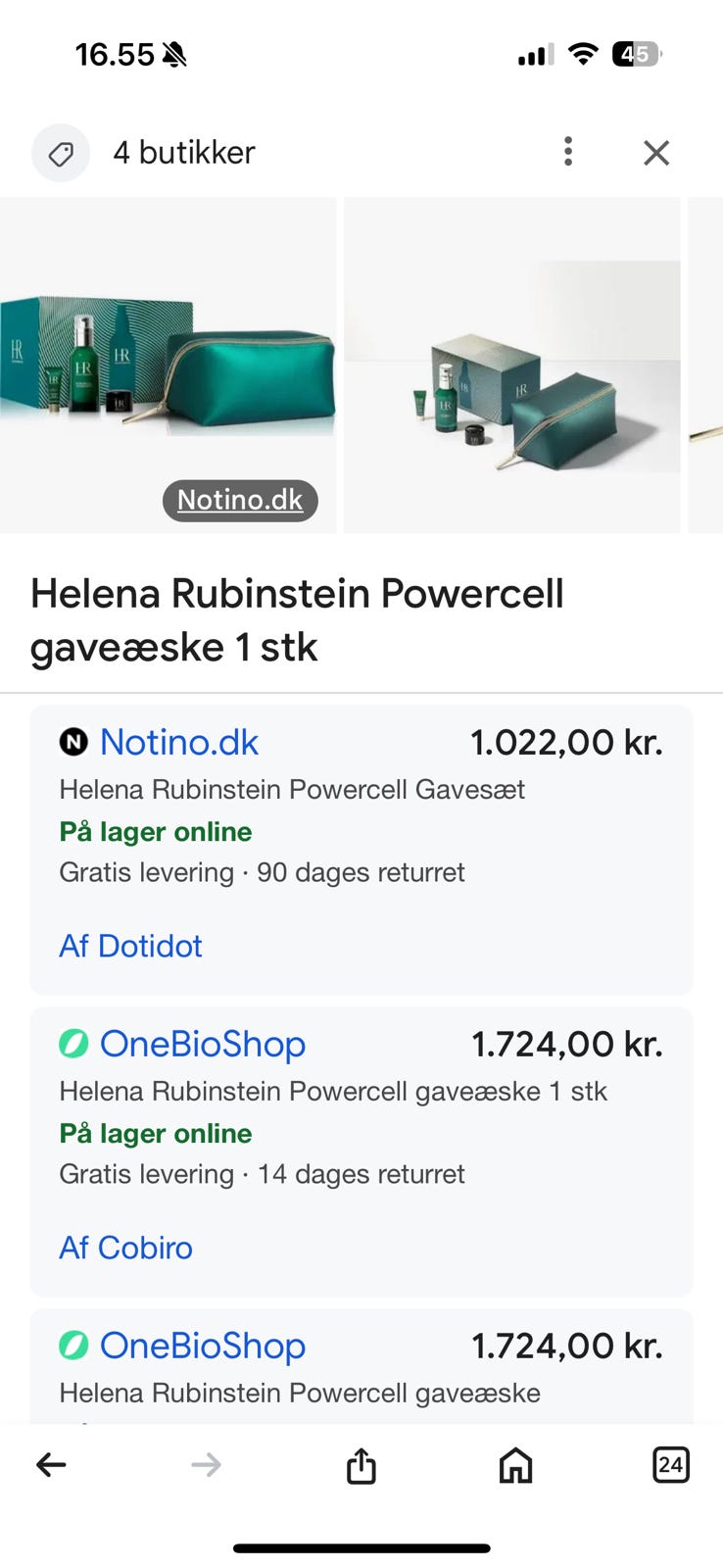Go back using the left arrow

click(x=51, y=1465)
